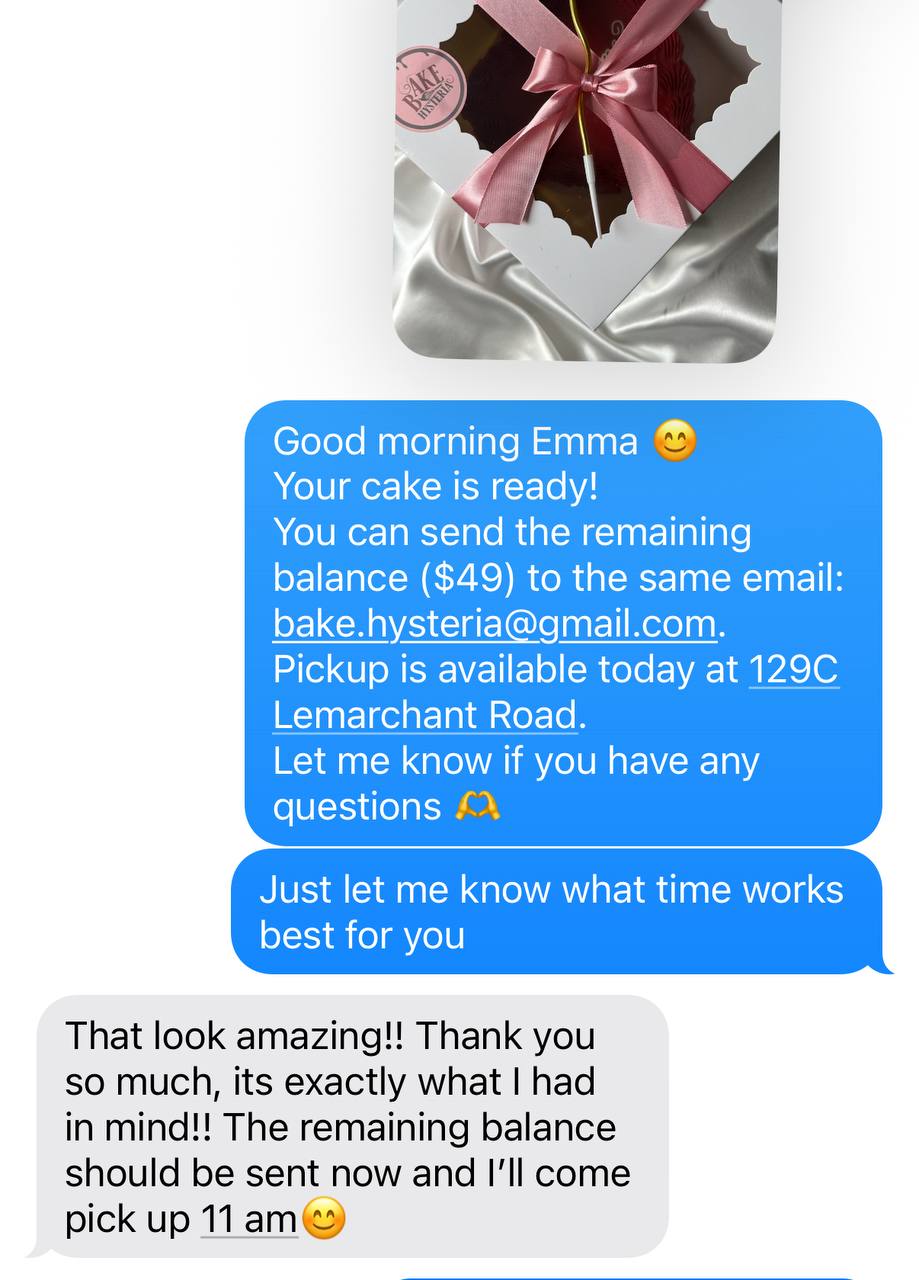Screen dimensions: 919x1280
Task: Tap the bake.hysteria@gmail.com email link
Action: [x=495, y=624]
